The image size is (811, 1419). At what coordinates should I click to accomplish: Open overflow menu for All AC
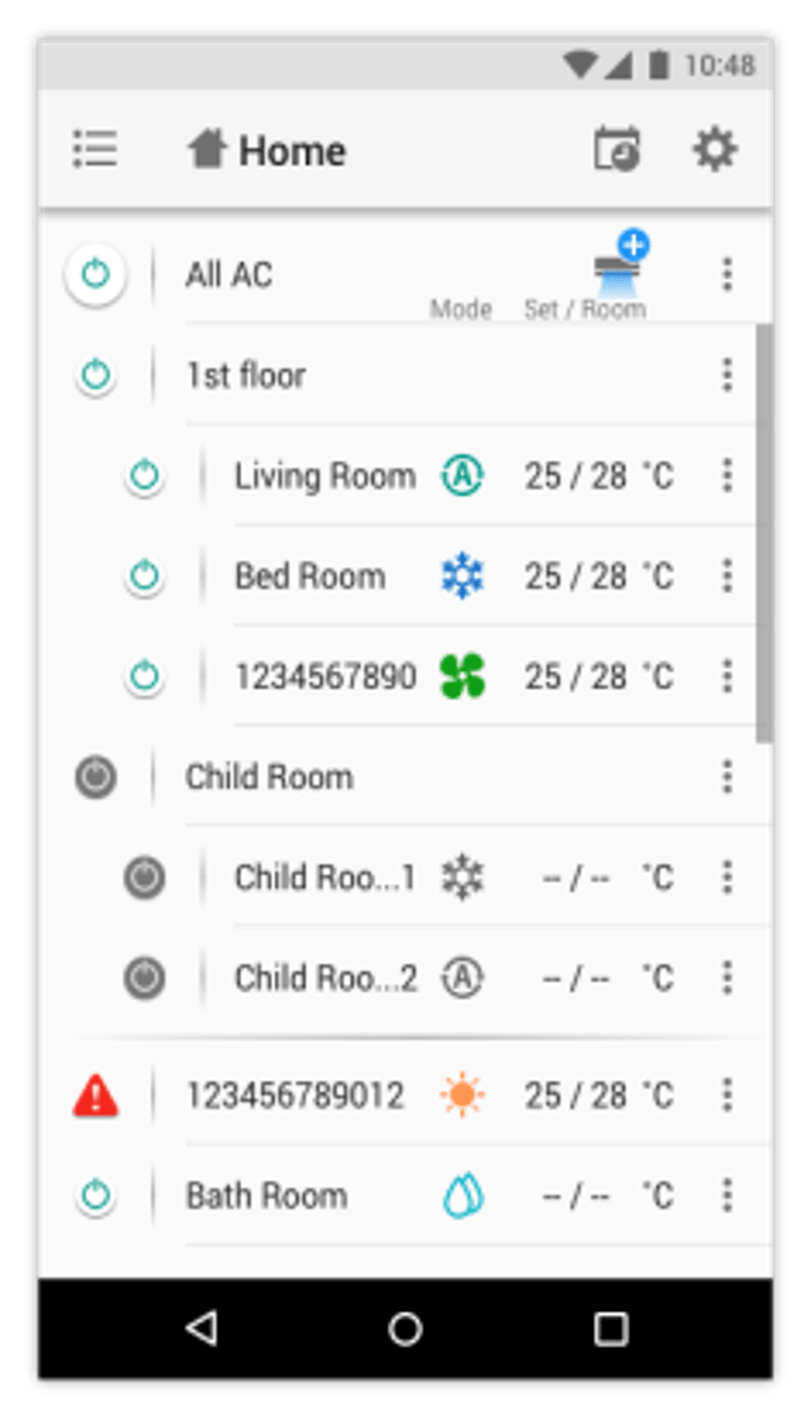[727, 274]
